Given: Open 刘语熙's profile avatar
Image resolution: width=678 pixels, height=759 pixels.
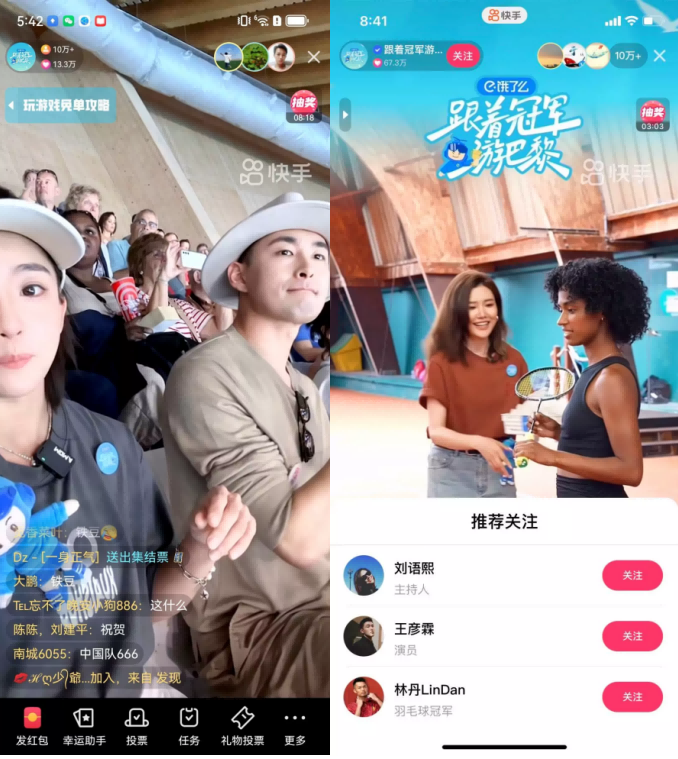Looking at the screenshot, I should click(364, 576).
